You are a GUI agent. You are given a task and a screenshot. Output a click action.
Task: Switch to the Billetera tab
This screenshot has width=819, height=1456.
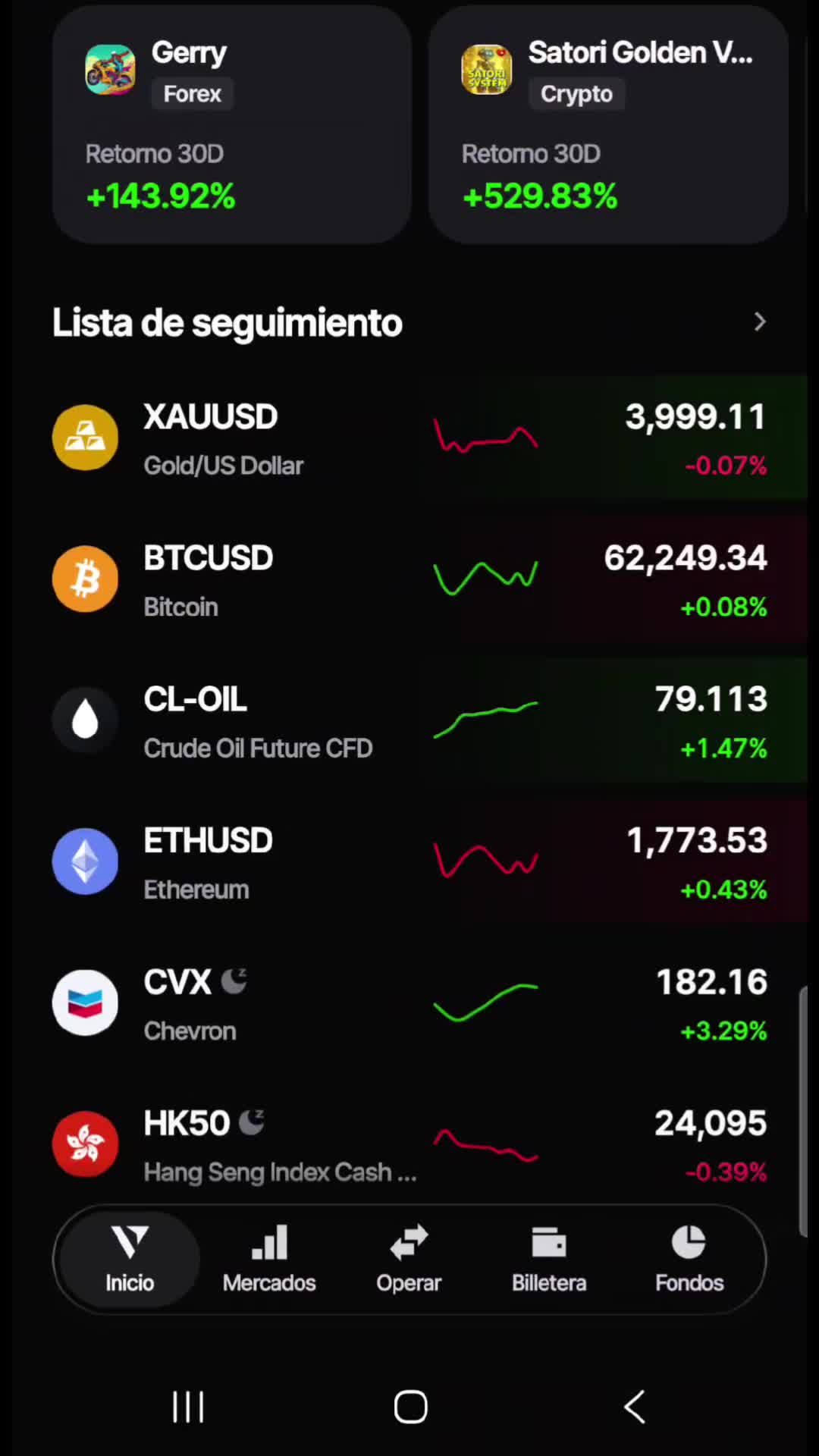549,1259
